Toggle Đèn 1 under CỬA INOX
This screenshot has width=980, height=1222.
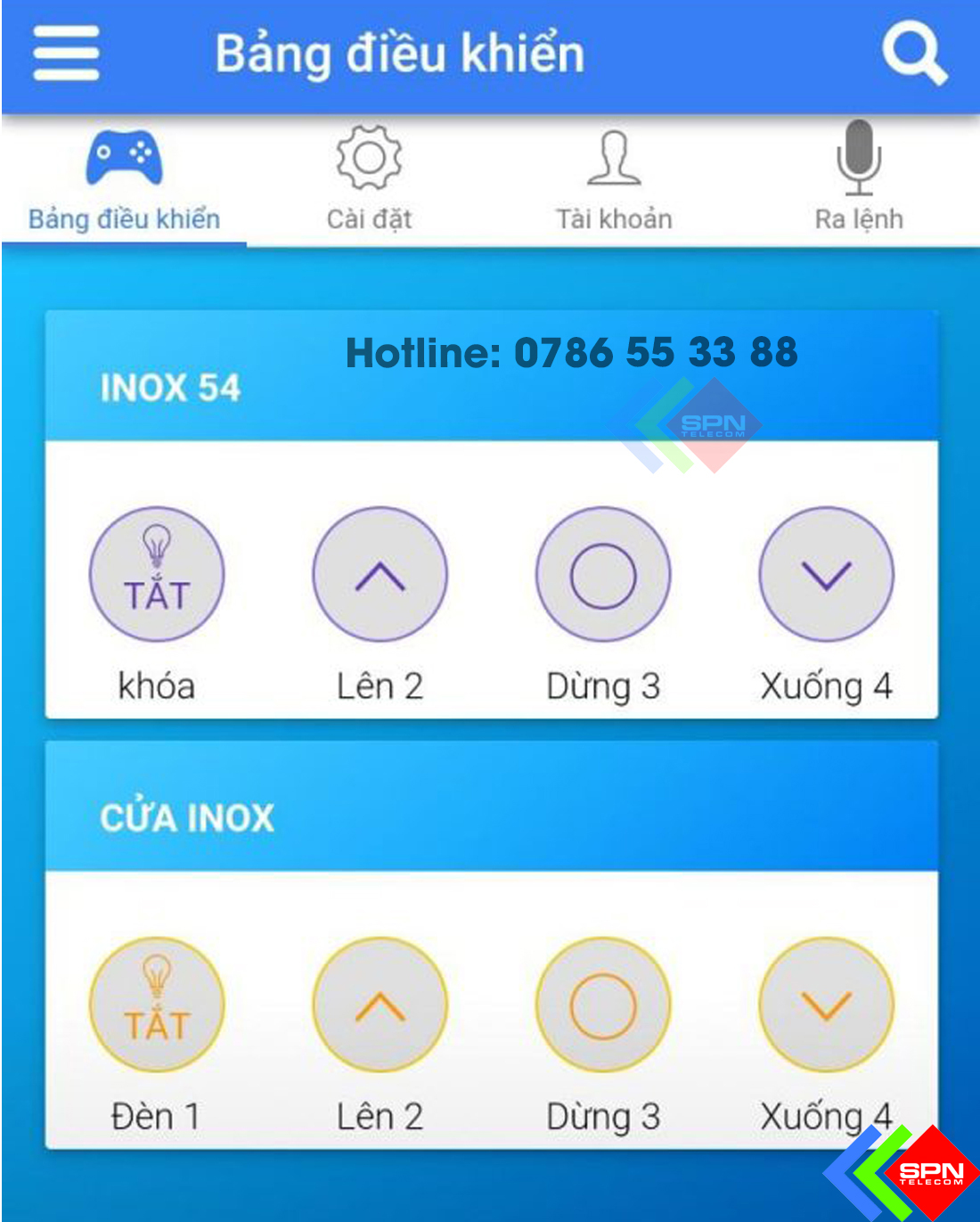click(x=157, y=1005)
